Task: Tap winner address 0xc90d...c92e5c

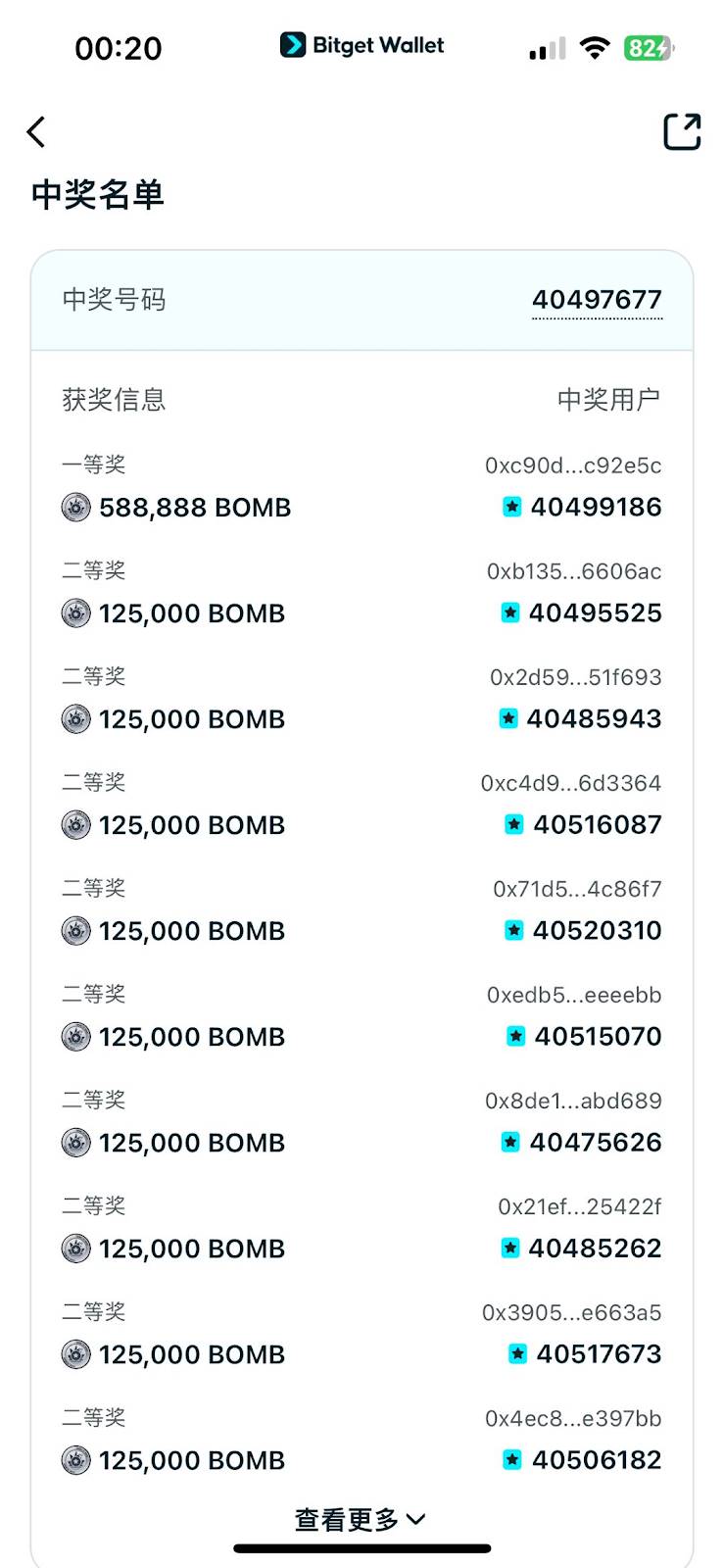Action: click(x=573, y=466)
